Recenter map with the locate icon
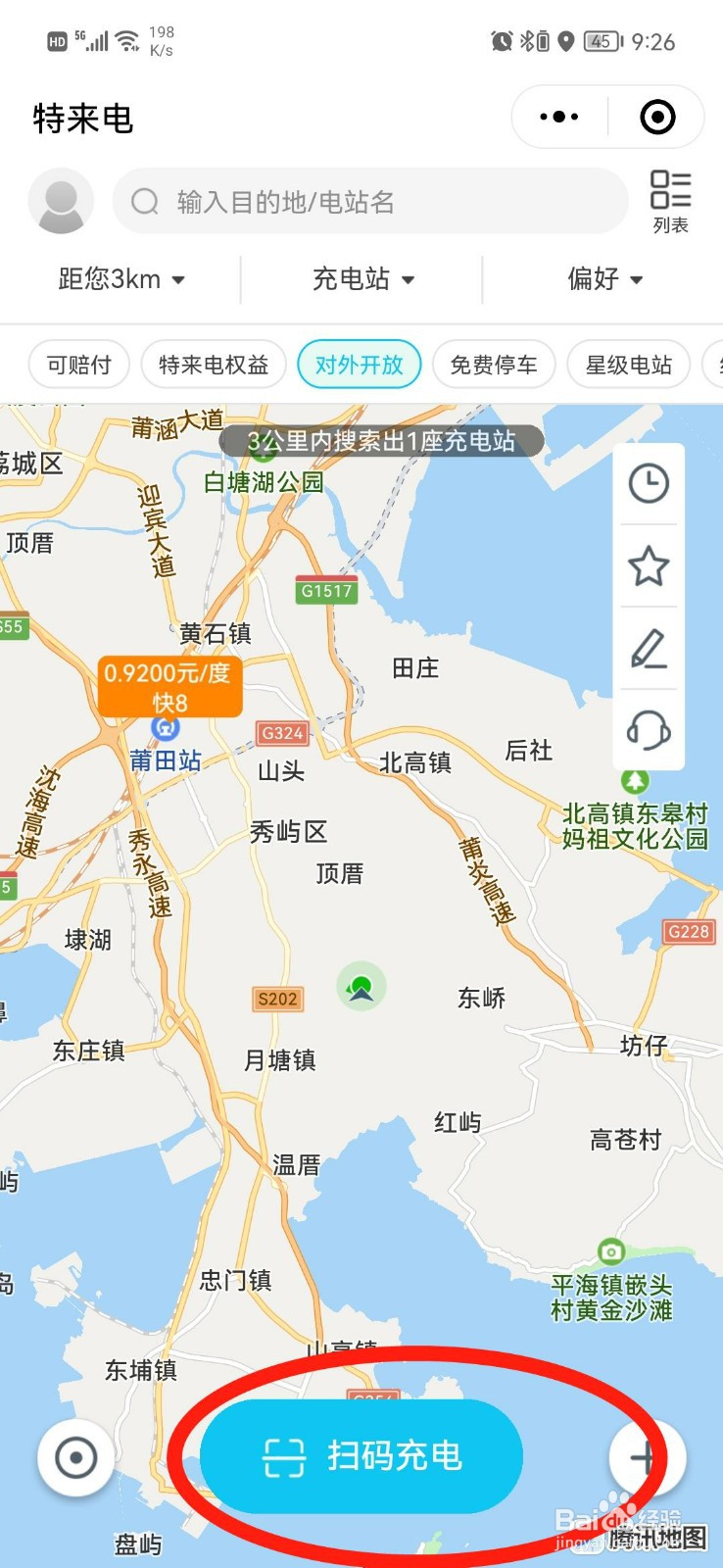 tap(74, 1457)
